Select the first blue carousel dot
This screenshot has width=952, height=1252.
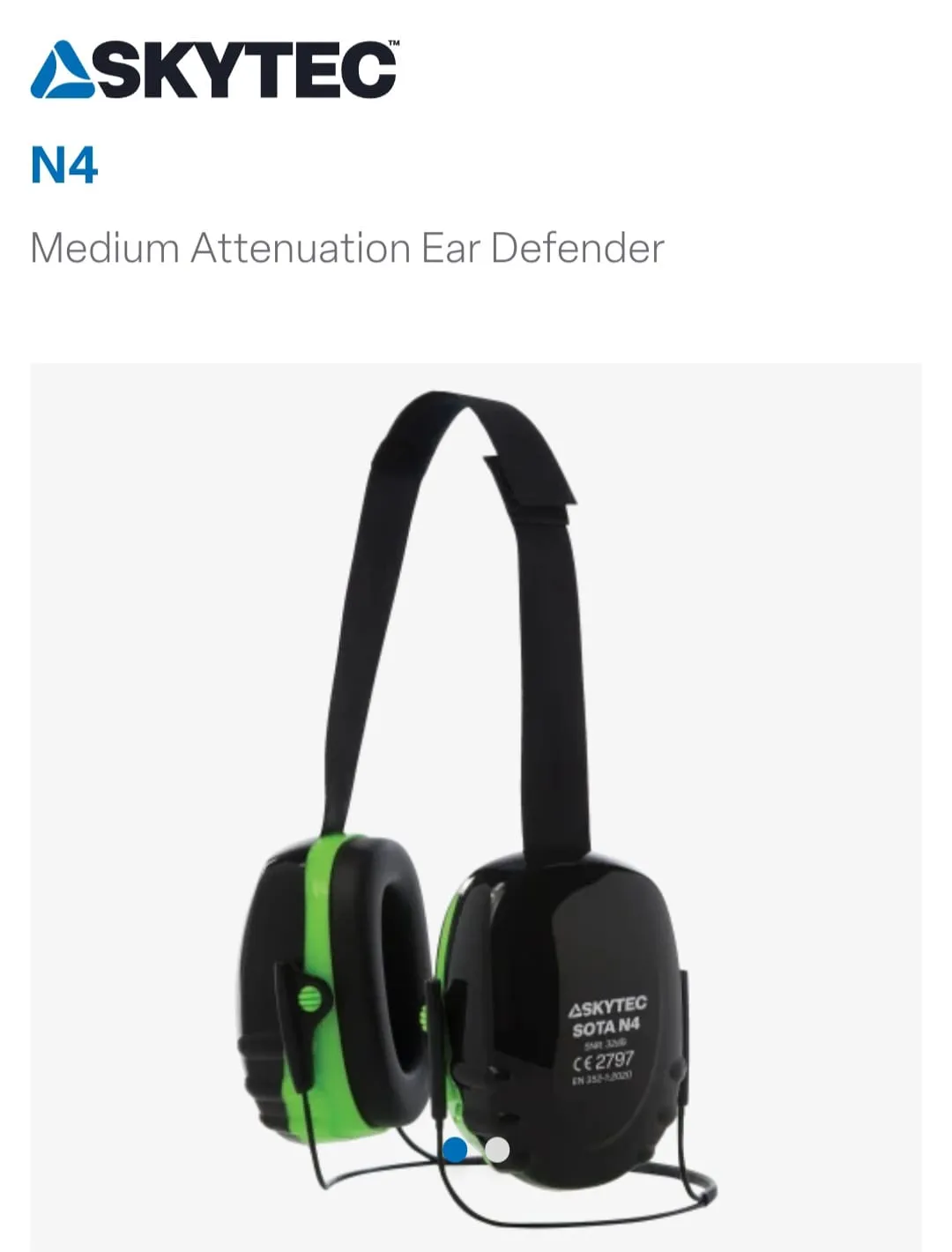(455, 1150)
